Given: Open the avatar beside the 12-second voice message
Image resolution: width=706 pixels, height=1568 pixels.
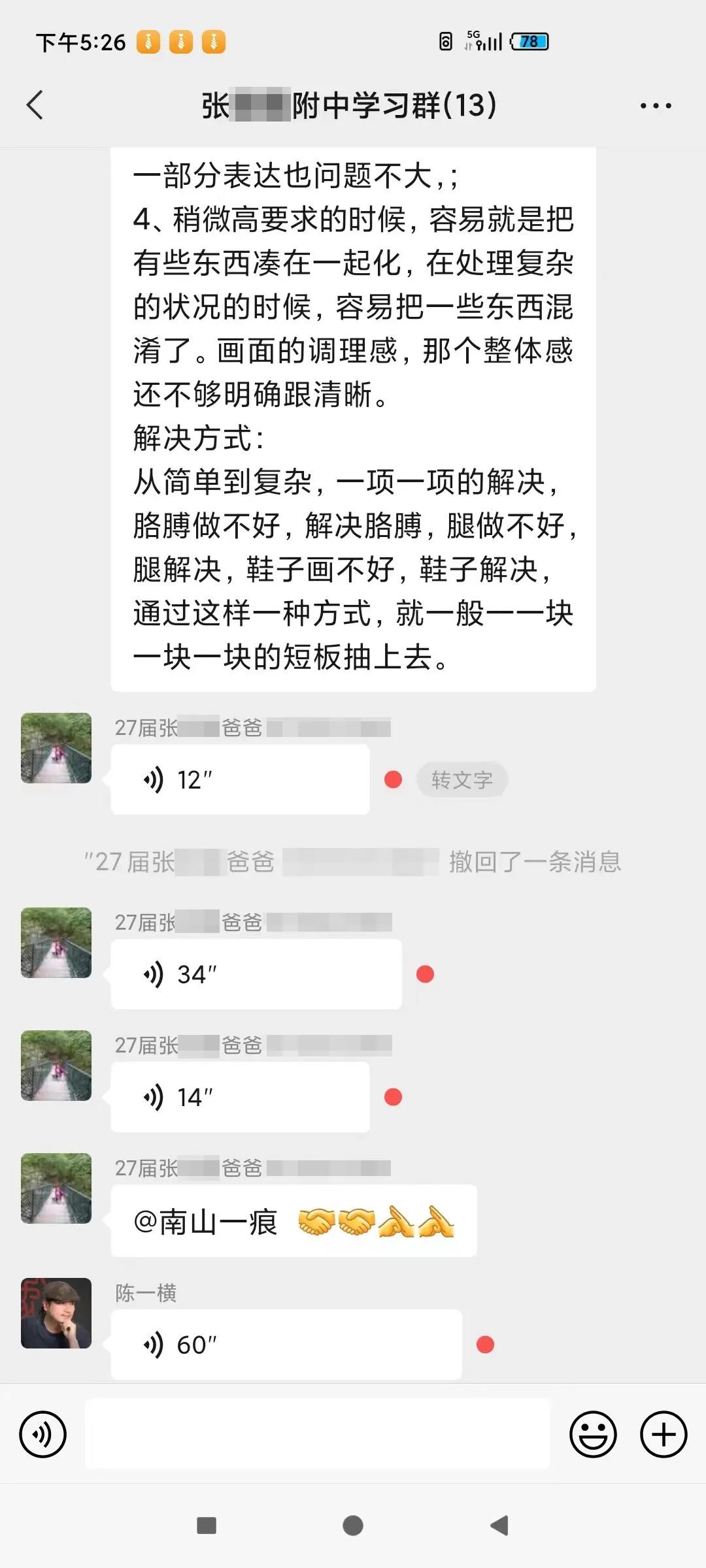Looking at the screenshot, I should pos(56,748).
